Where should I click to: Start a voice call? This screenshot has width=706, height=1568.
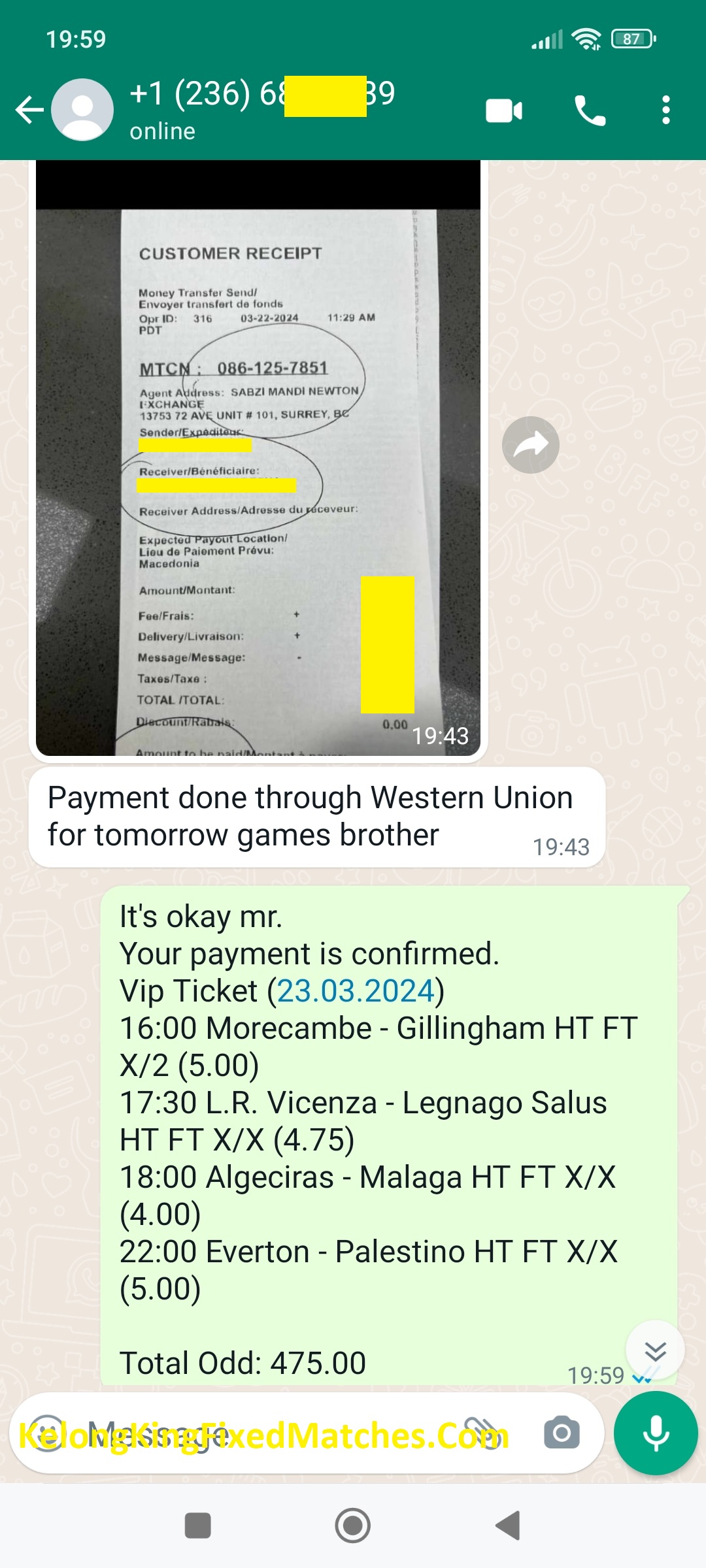click(x=590, y=110)
